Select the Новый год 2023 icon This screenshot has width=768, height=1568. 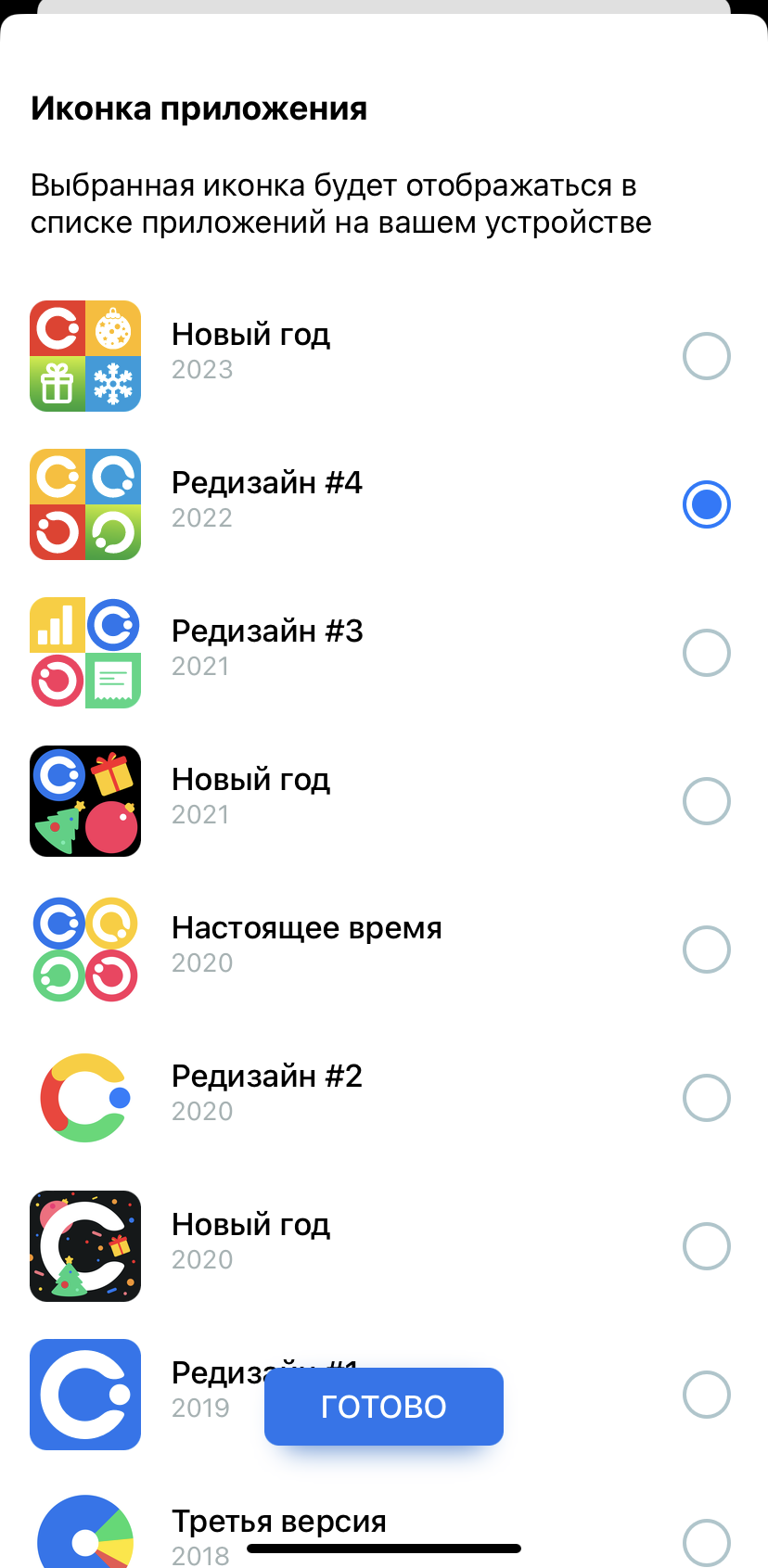tap(706, 356)
